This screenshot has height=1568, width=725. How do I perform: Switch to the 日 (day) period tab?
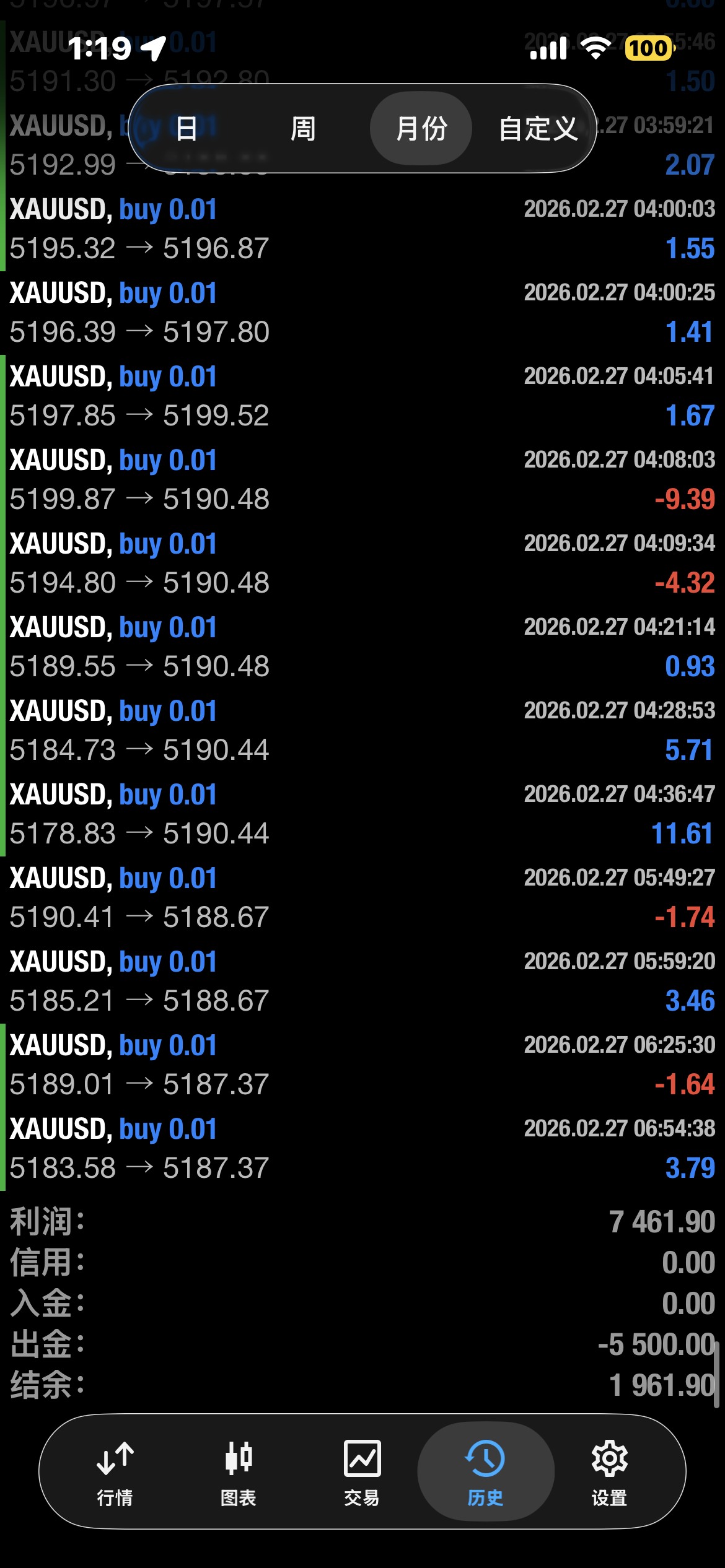pyautogui.click(x=187, y=129)
